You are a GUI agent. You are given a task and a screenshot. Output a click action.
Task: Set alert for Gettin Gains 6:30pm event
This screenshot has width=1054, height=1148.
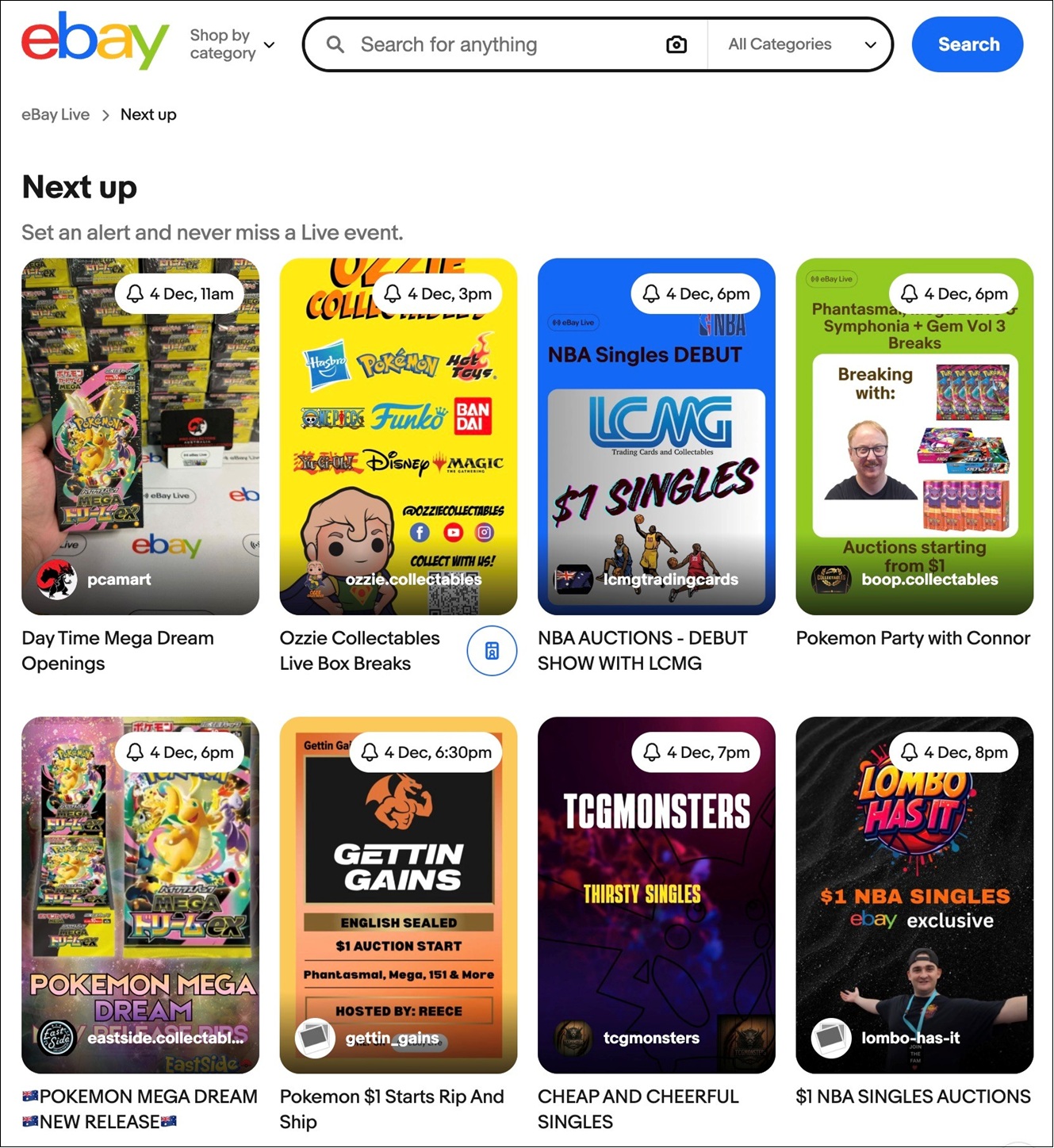427,752
